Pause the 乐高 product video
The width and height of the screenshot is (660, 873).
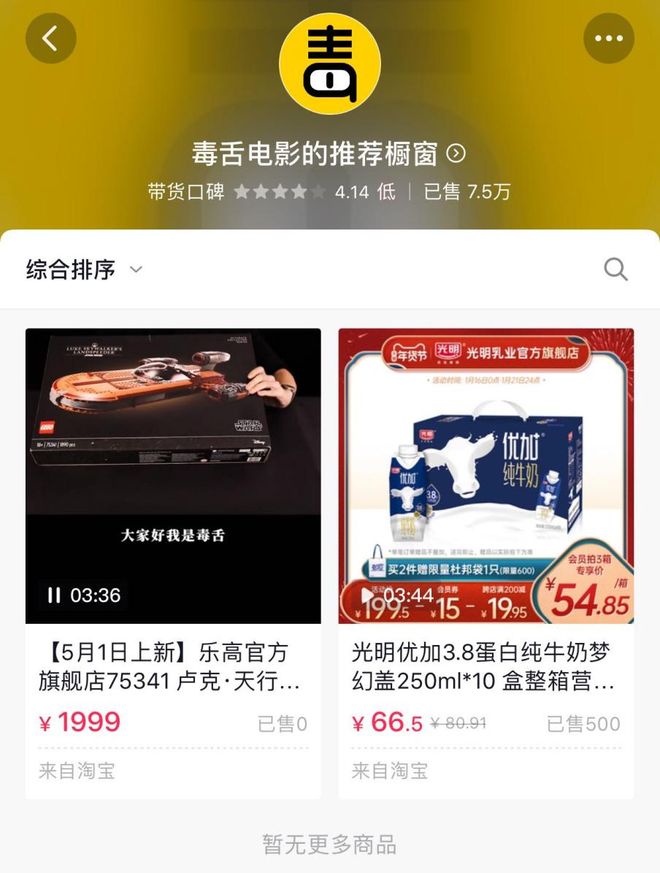point(54,595)
